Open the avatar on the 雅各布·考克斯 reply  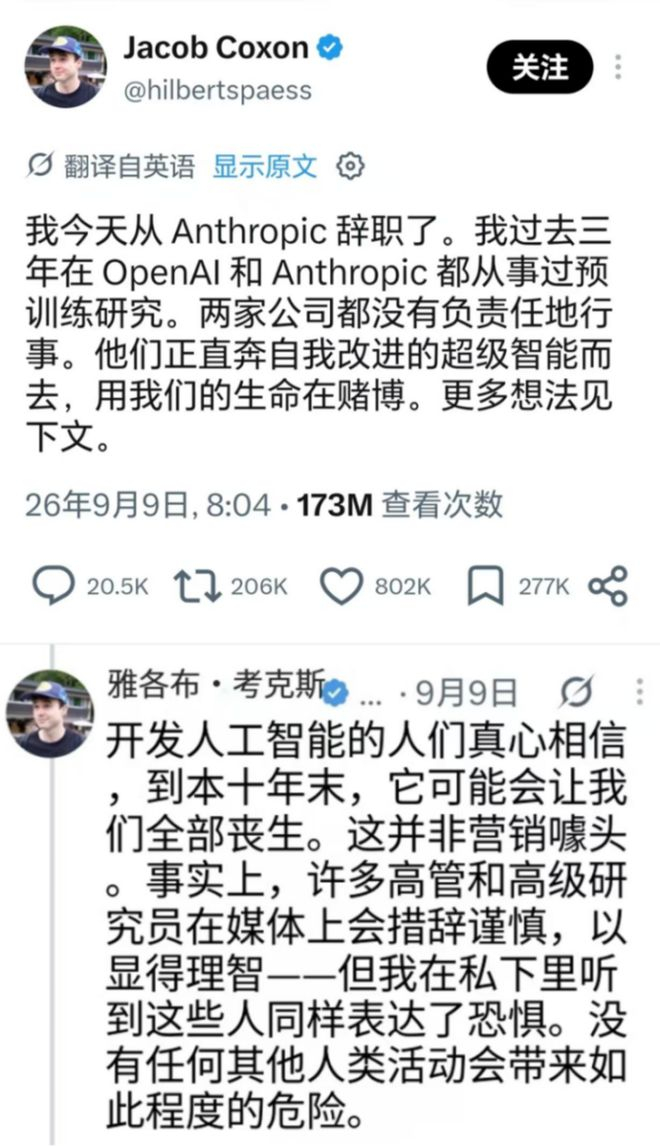(50, 713)
